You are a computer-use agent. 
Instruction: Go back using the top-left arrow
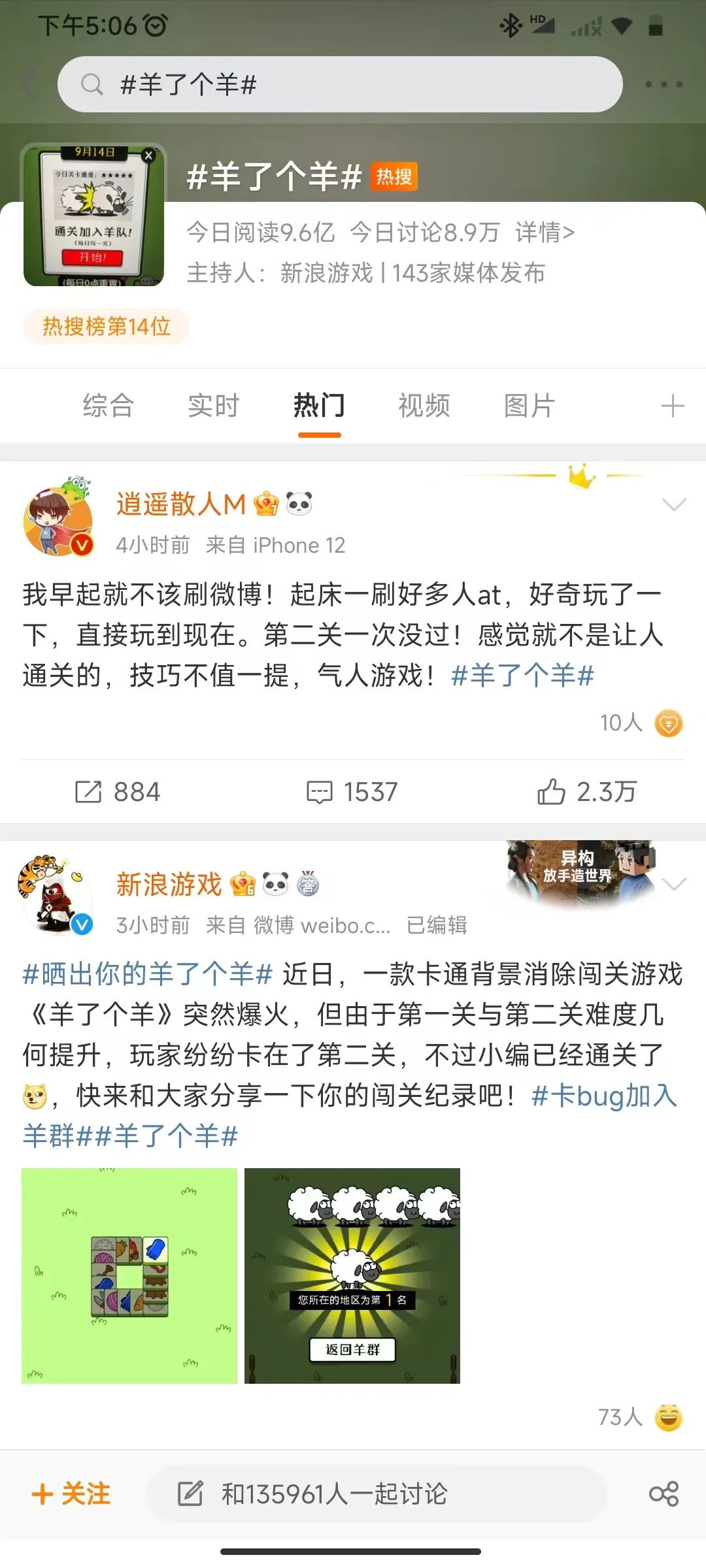point(29,85)
